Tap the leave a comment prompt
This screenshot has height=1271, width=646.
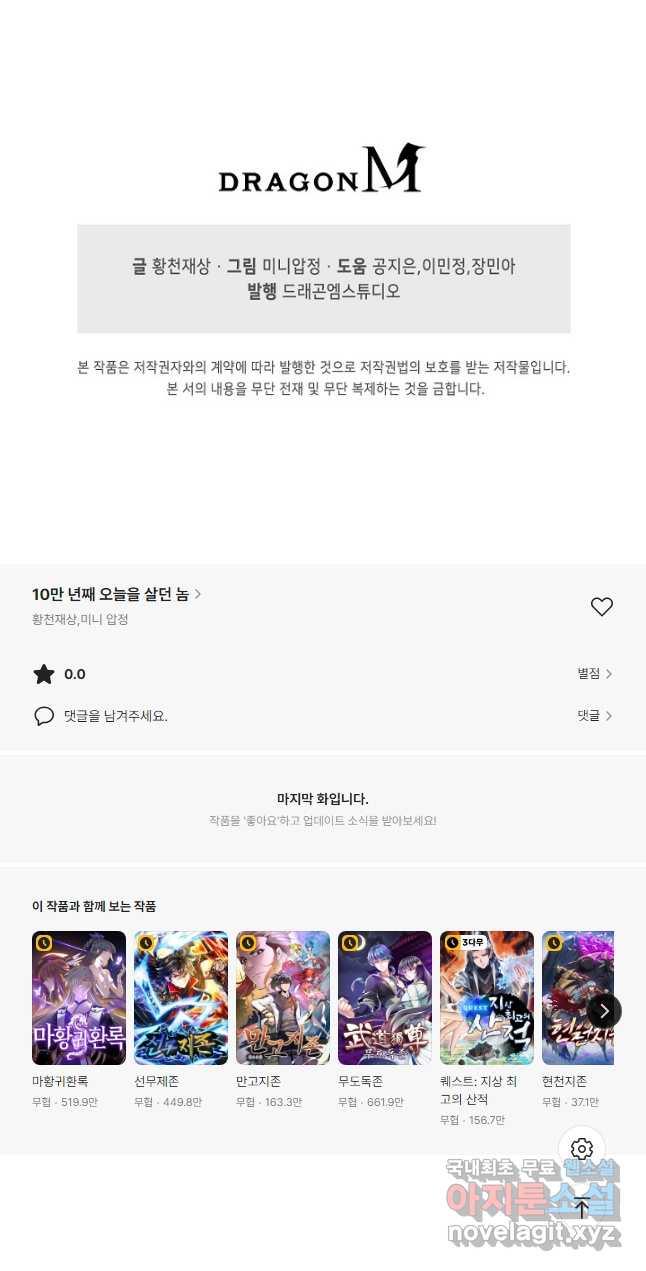pos(115,716)
